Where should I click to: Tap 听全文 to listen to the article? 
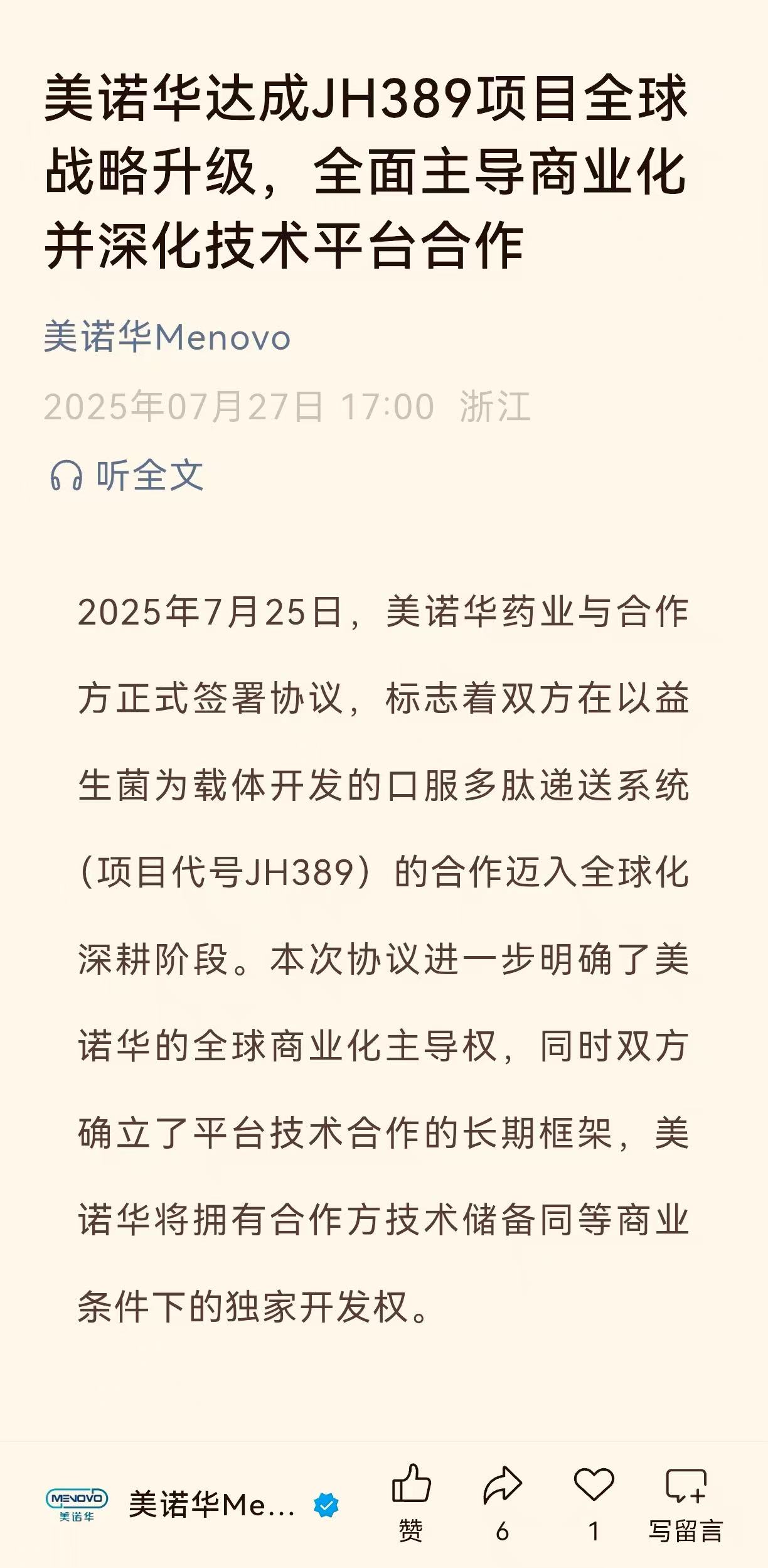coord(127,475)
